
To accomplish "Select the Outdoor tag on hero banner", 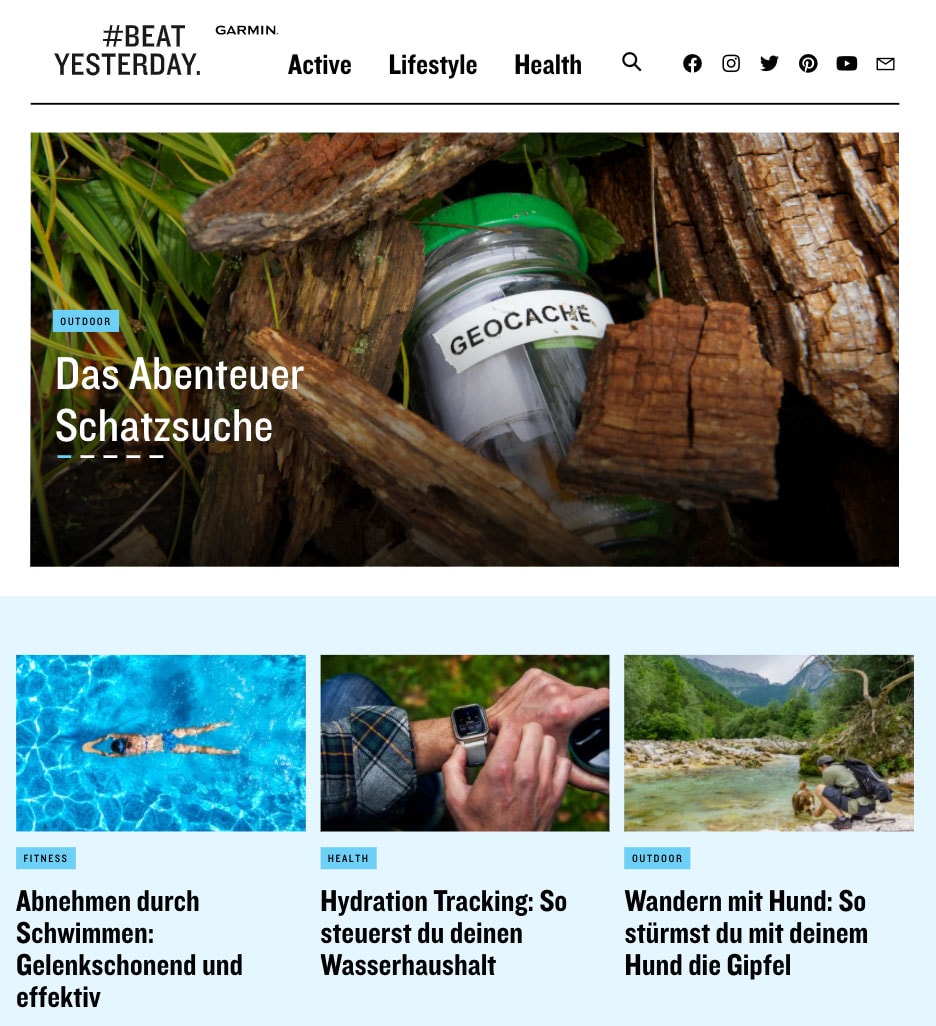I will 86,321.
